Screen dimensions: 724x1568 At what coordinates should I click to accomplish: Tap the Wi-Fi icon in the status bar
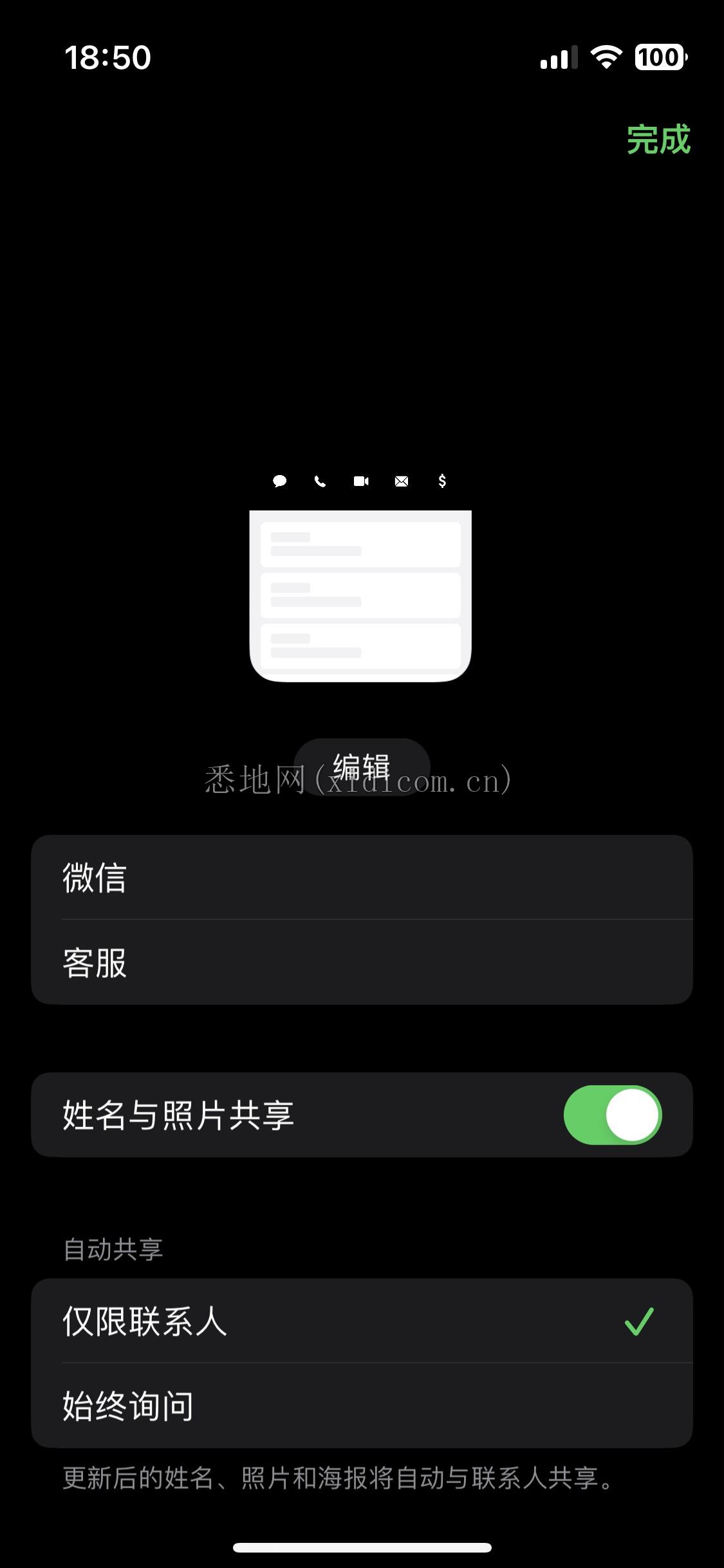tap(608, 58)
